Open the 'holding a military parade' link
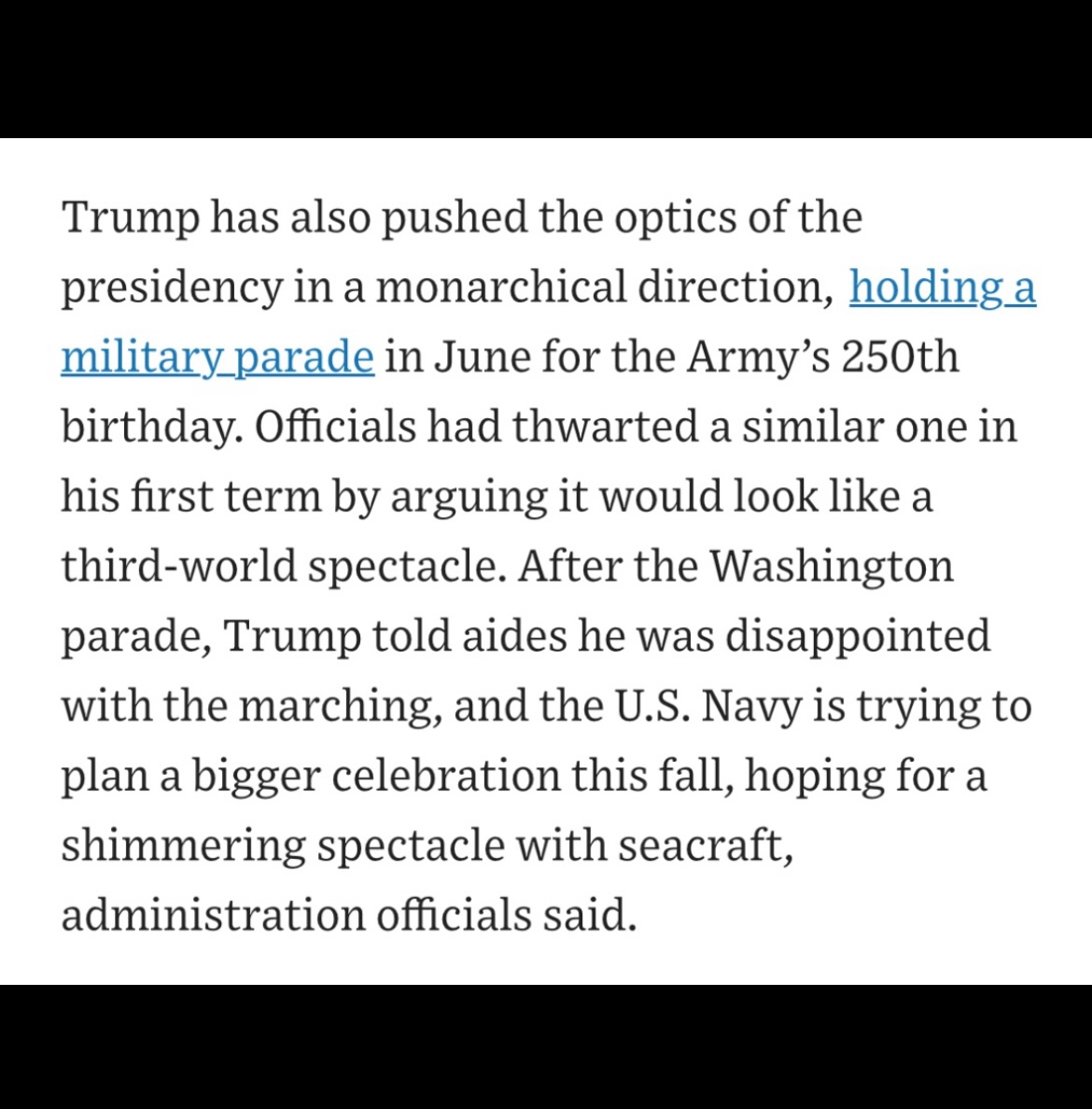Screen dimensions: 1092x1109 [x=941, y=288]
